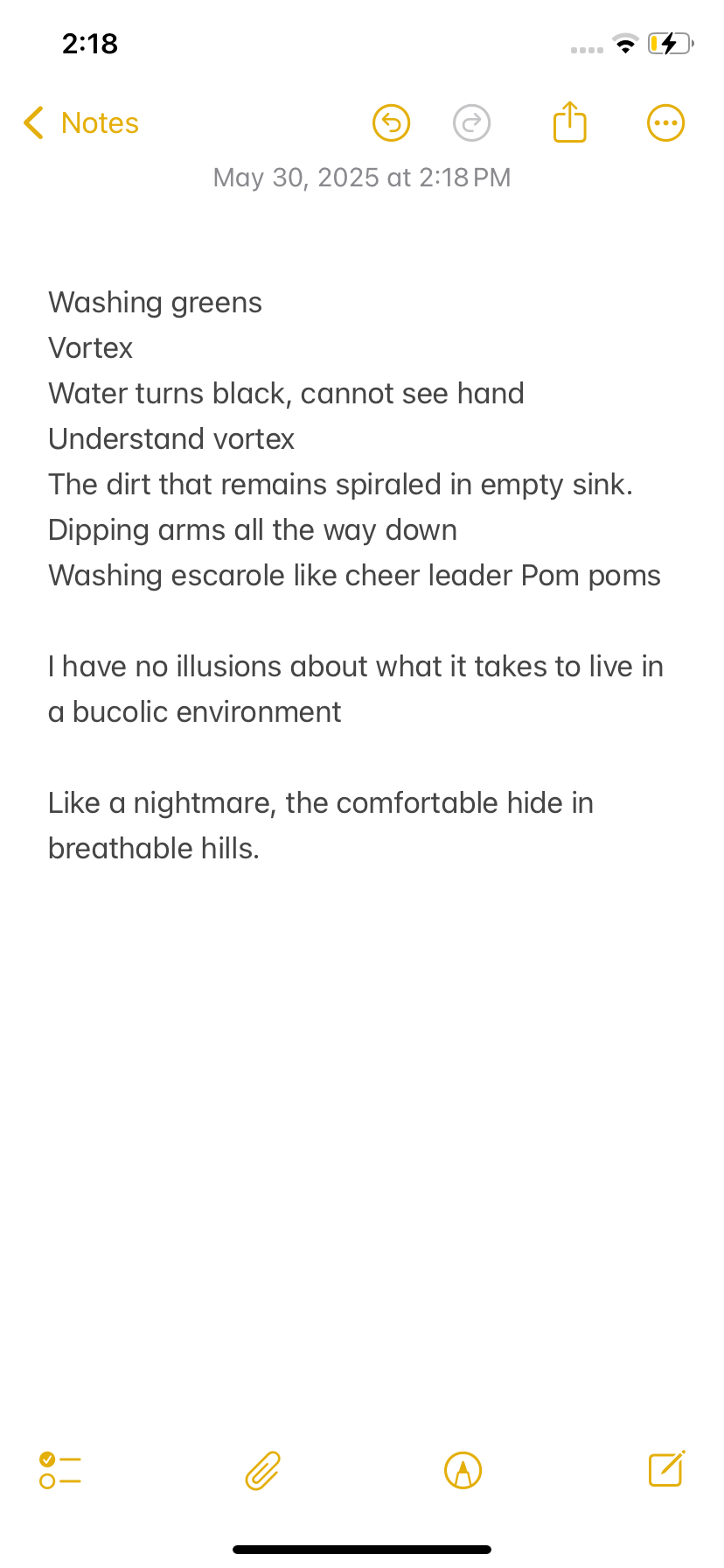Open the more options menu

point(665,123)
